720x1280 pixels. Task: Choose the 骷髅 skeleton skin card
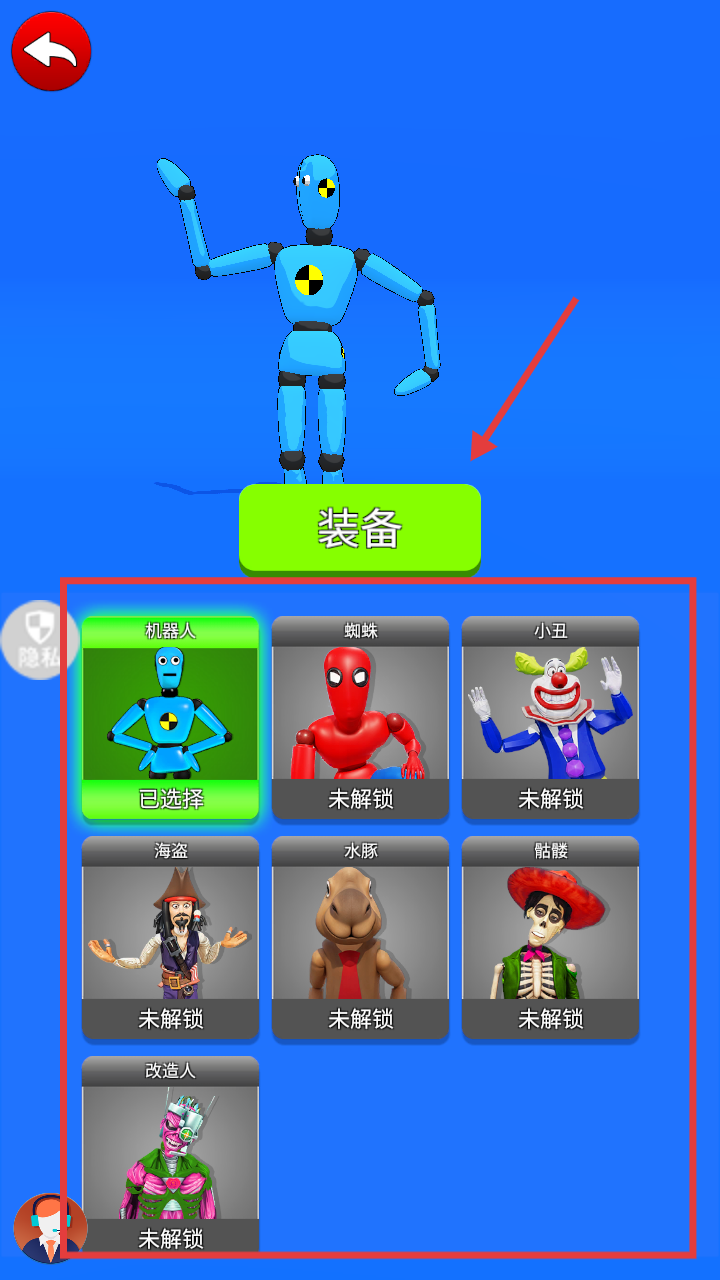click(550, 938)
